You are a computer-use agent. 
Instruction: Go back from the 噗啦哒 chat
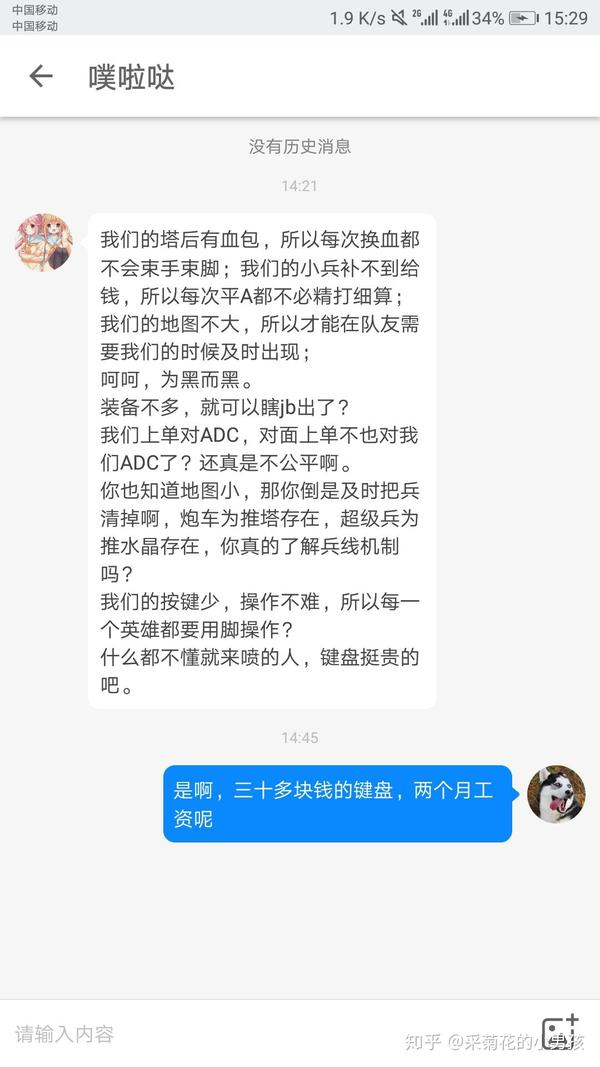pyautogui.click(x=40, y=77)
